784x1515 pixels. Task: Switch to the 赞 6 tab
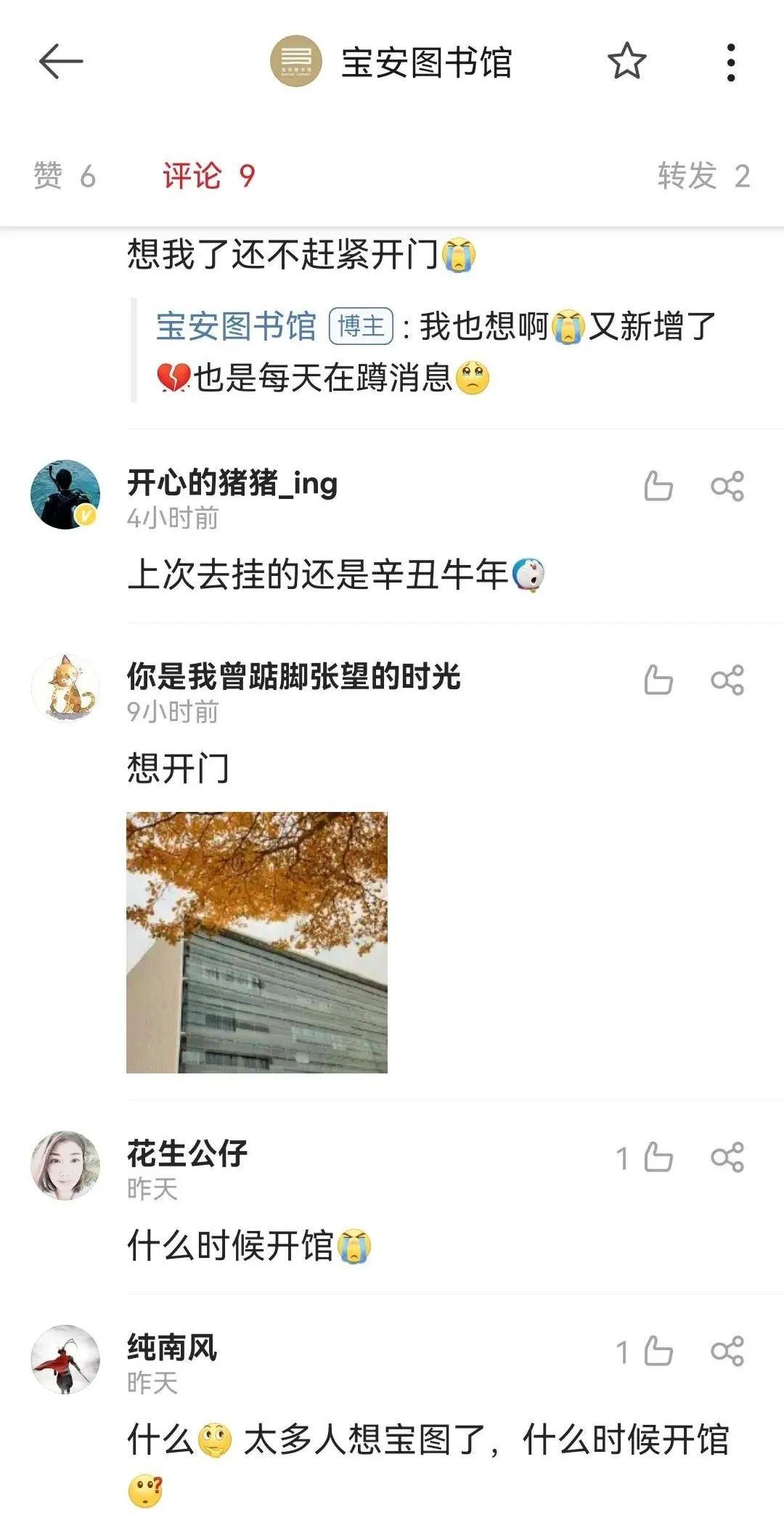(65, 176)
